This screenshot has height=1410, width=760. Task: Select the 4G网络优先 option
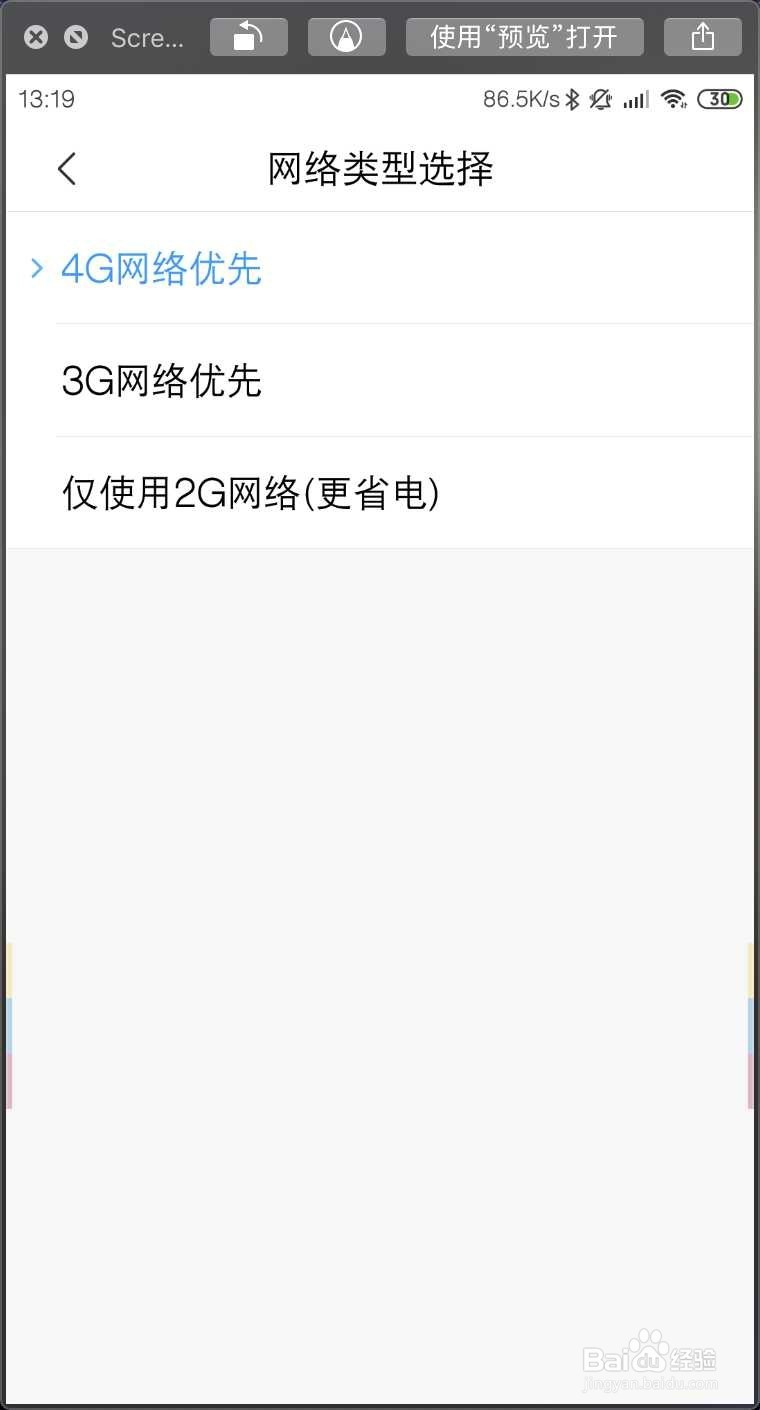160,268
